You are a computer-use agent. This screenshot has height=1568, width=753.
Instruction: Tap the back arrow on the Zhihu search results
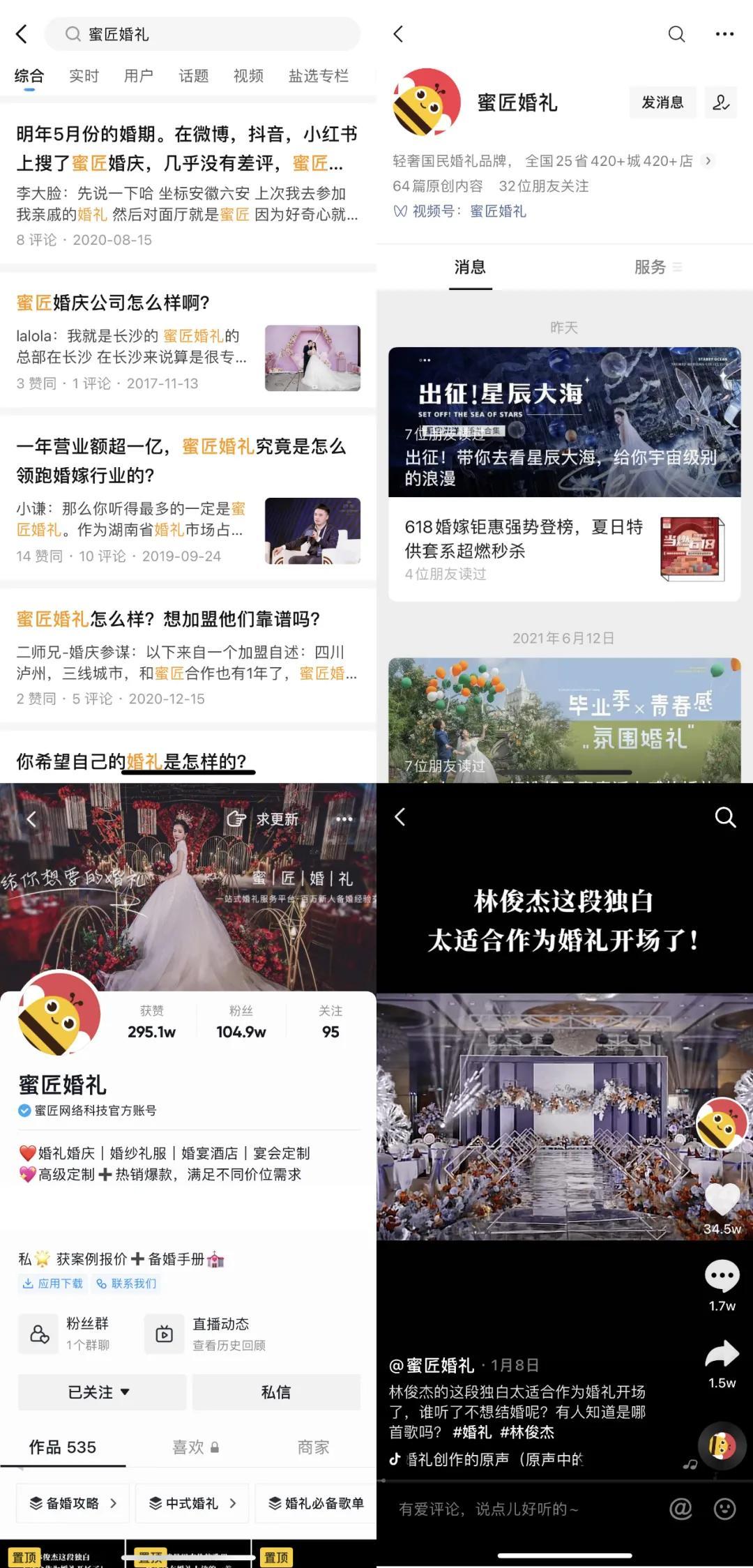[21, 33]
